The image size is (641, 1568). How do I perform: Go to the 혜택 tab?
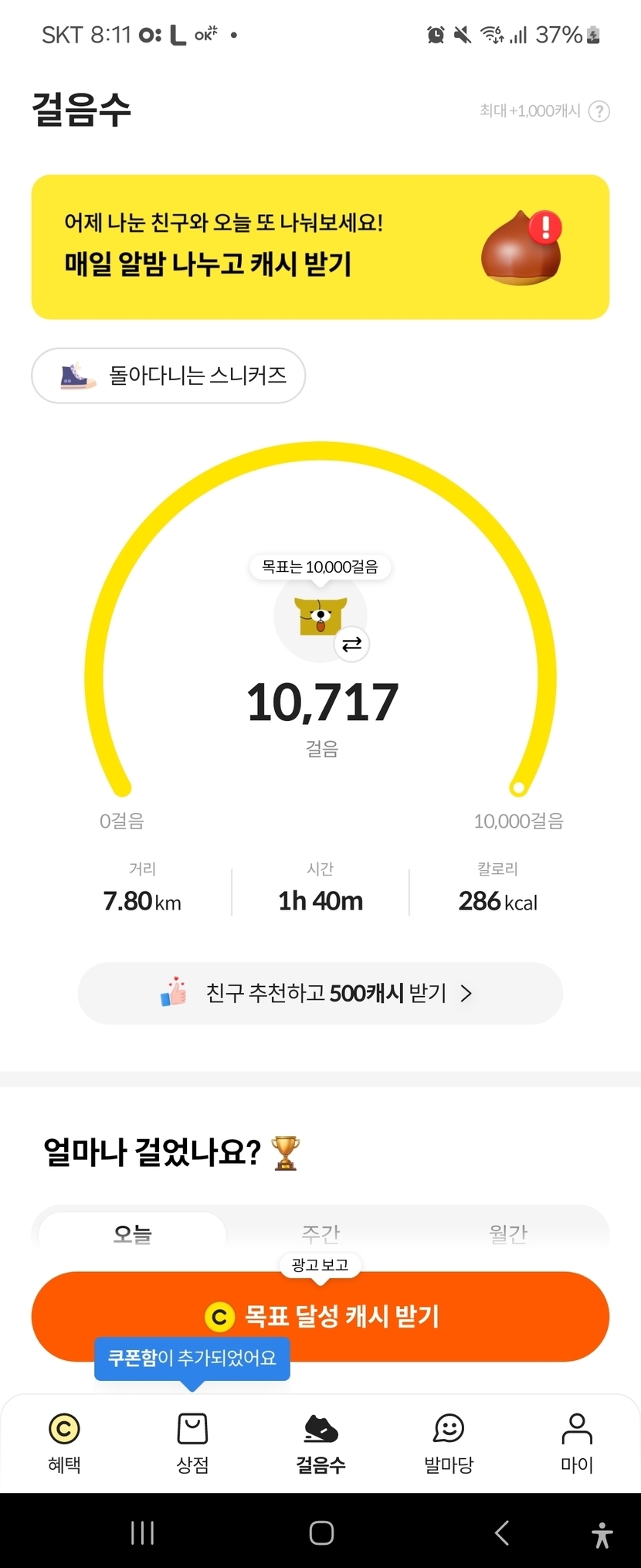pos(64,1443)
